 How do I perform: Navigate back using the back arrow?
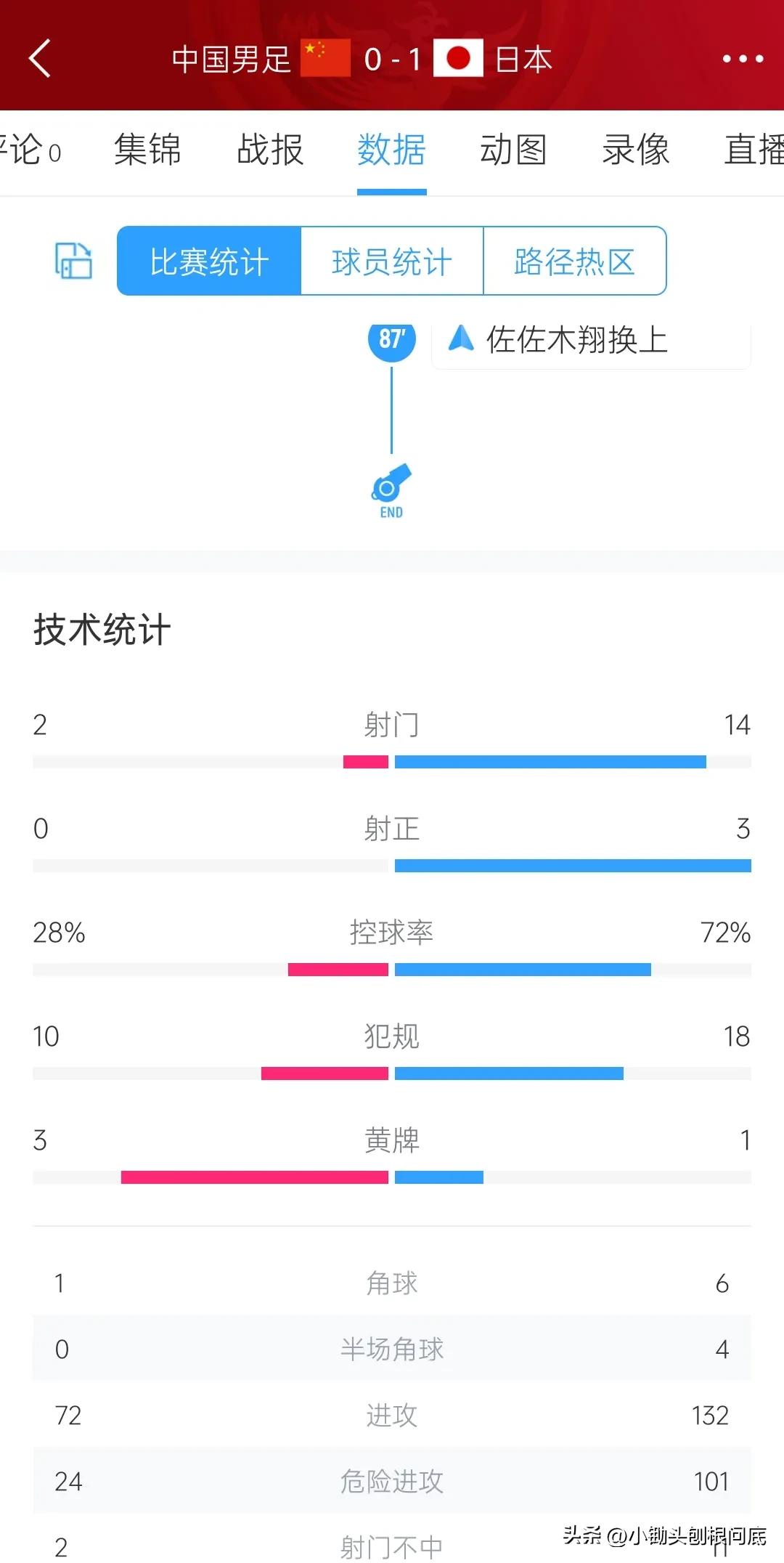41,60
